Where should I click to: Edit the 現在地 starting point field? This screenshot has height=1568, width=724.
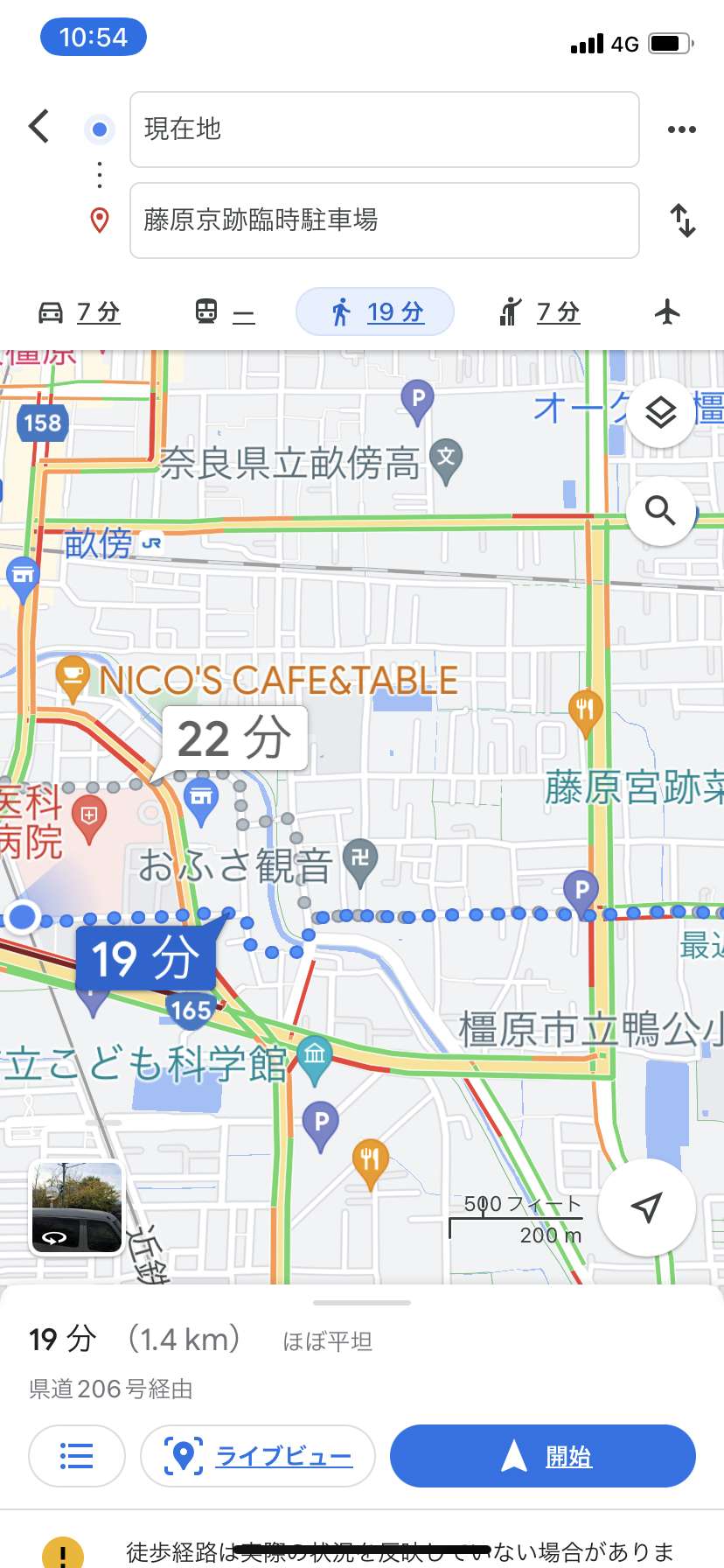coord(385,129)
